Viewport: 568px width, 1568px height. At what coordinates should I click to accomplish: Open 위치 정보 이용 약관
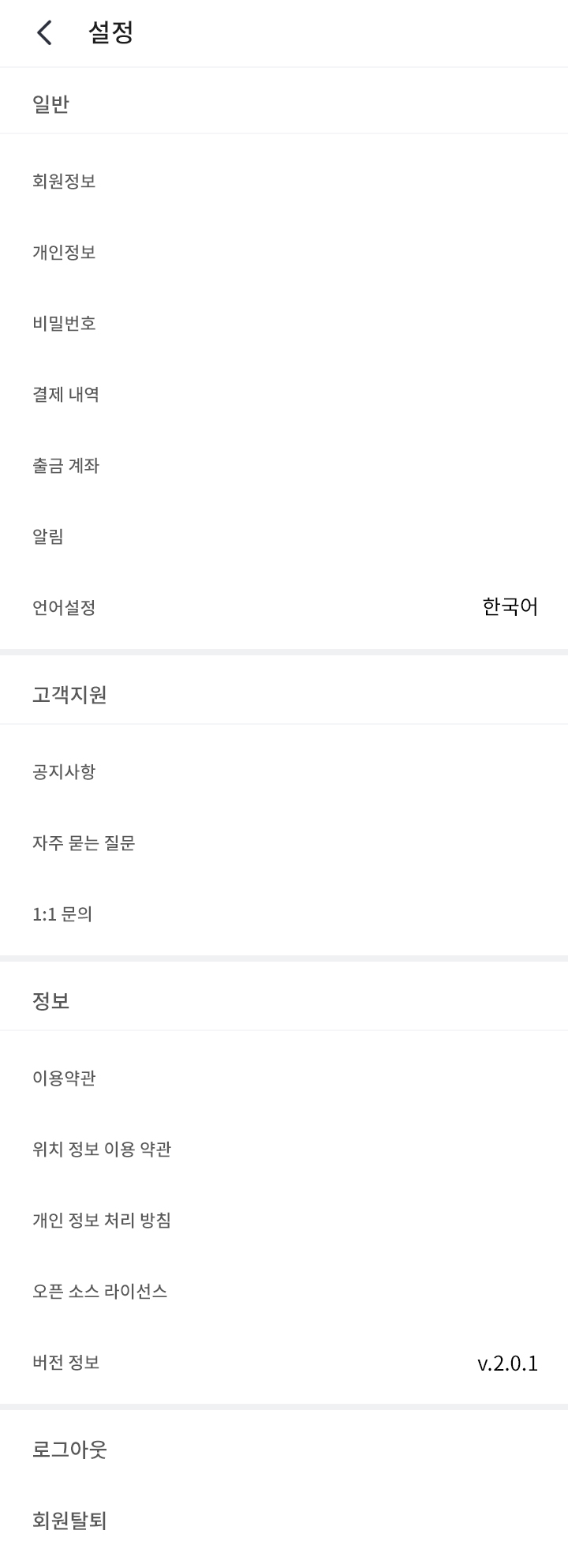tap(102, 1150)
